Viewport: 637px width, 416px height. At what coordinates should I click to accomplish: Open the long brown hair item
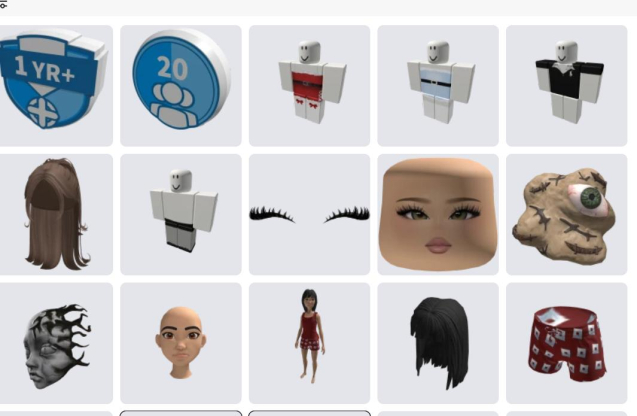[53, 213]
